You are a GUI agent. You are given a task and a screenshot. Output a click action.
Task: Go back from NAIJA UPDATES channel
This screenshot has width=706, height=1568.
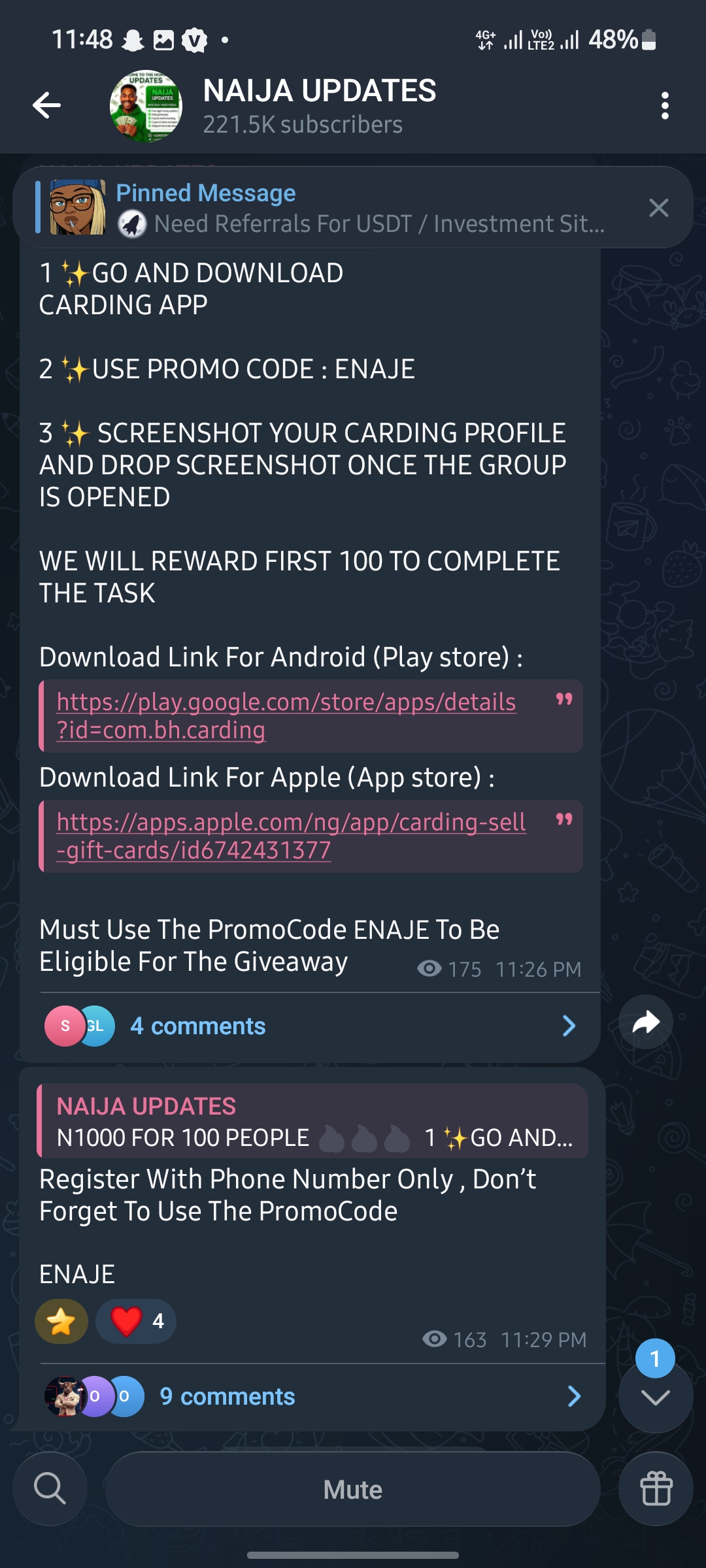point(47,105)
